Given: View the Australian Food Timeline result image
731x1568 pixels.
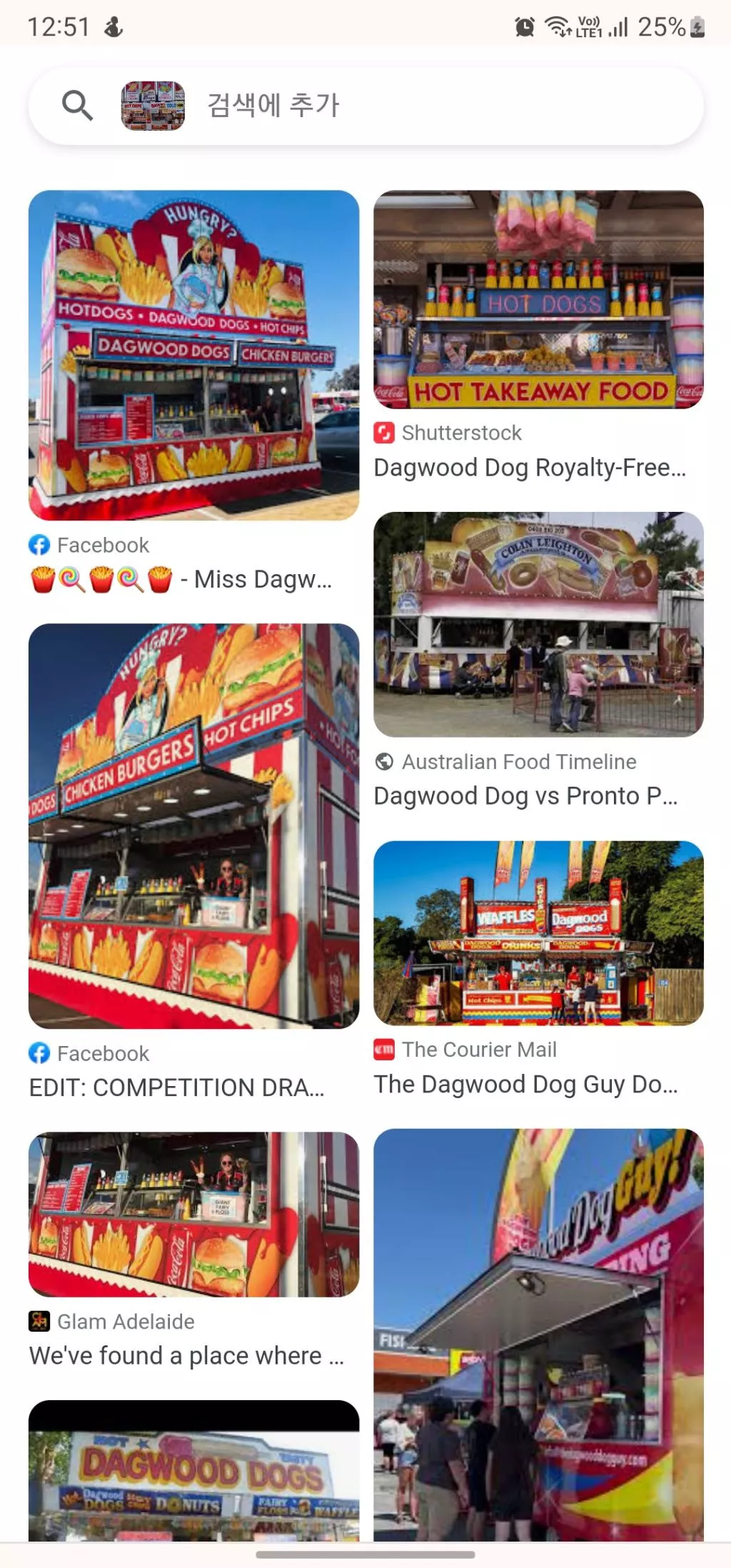Looking at the screenshot, I should pos(538,624).
